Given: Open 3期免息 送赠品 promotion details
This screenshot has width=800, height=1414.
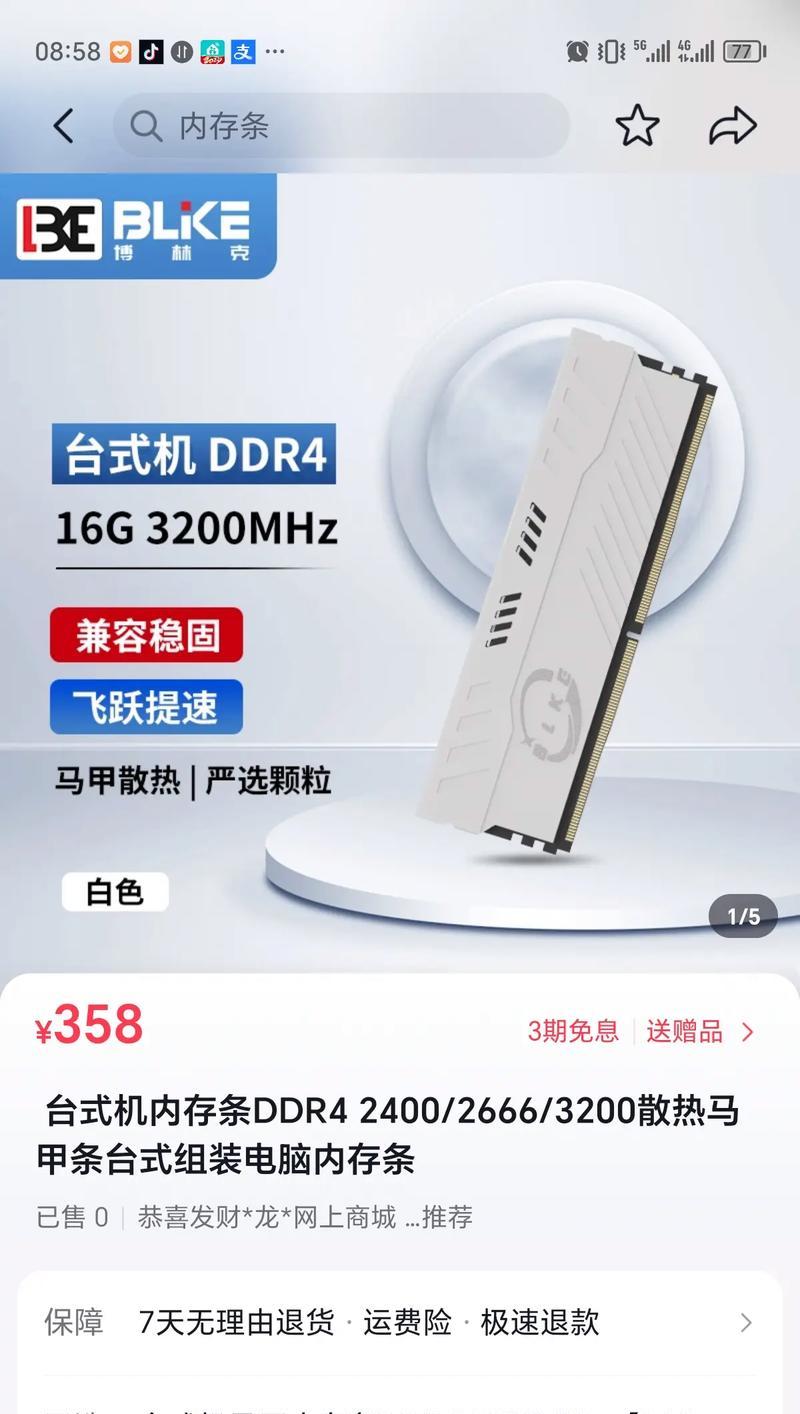Looking at the screenshot, I should (x=641, y=1031).
